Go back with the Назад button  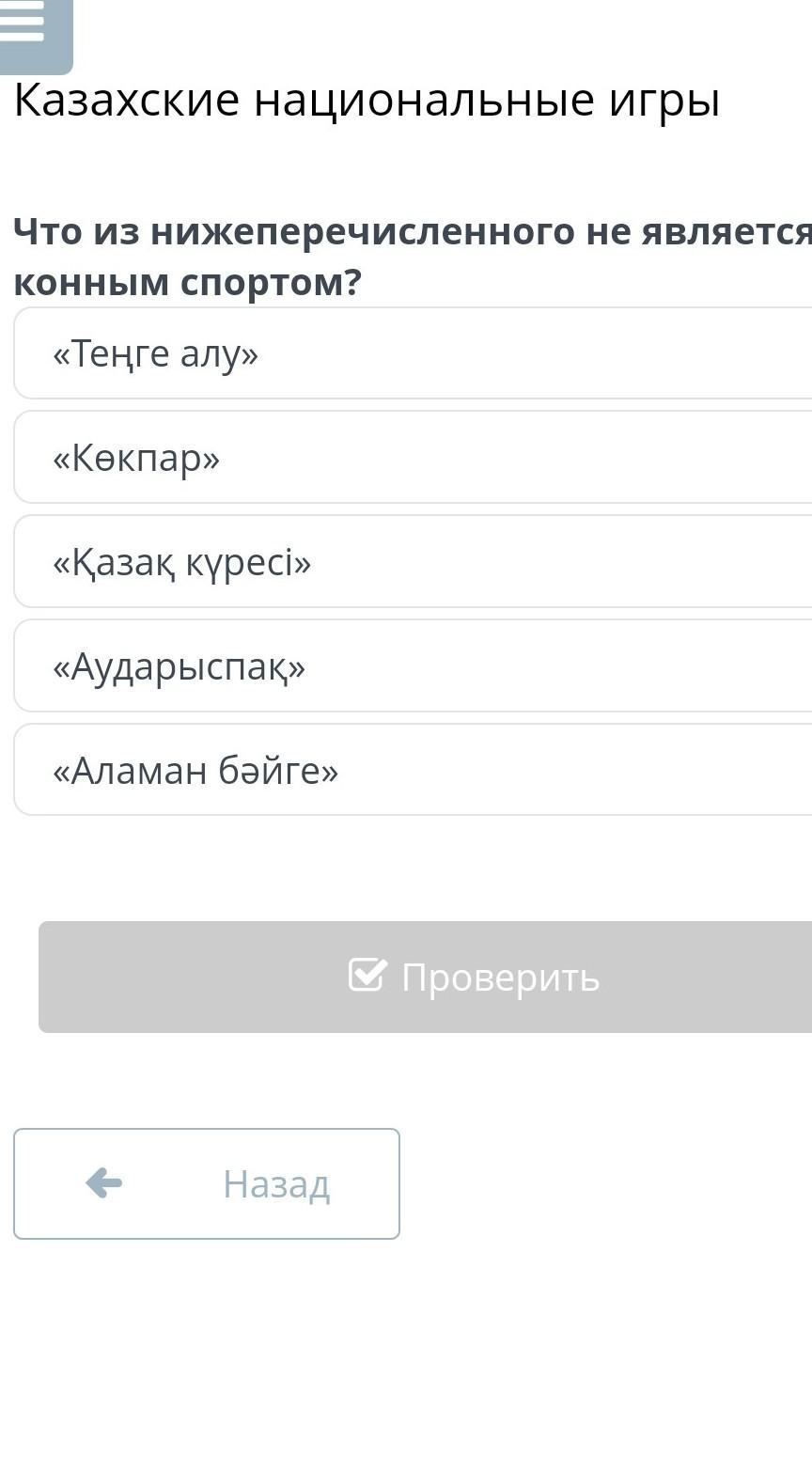tap(207, 1183)
